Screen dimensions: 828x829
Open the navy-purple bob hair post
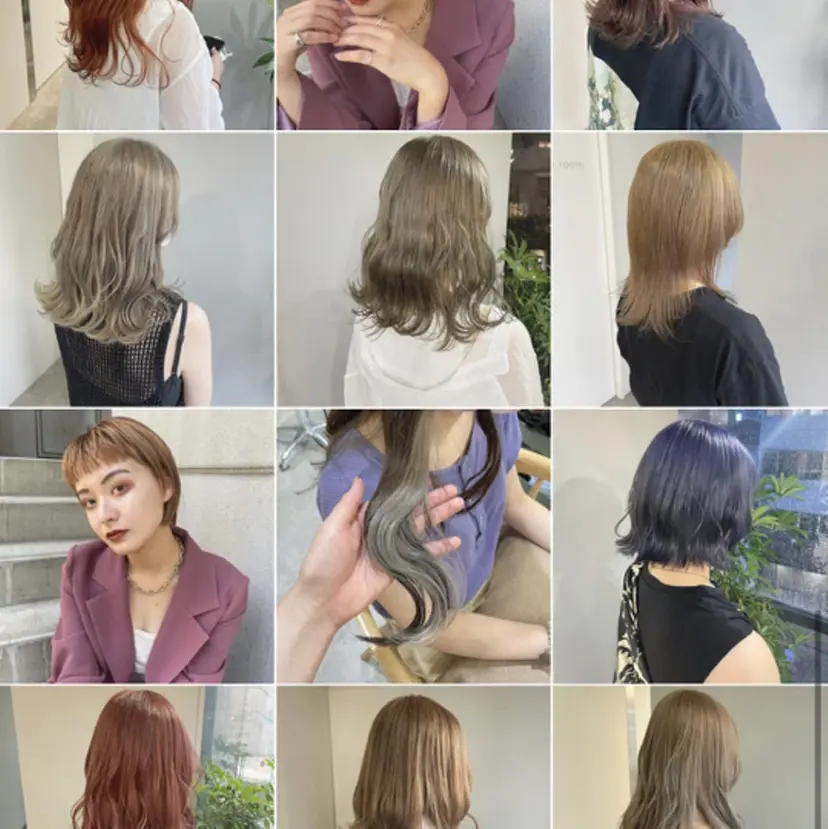(689, 546)
